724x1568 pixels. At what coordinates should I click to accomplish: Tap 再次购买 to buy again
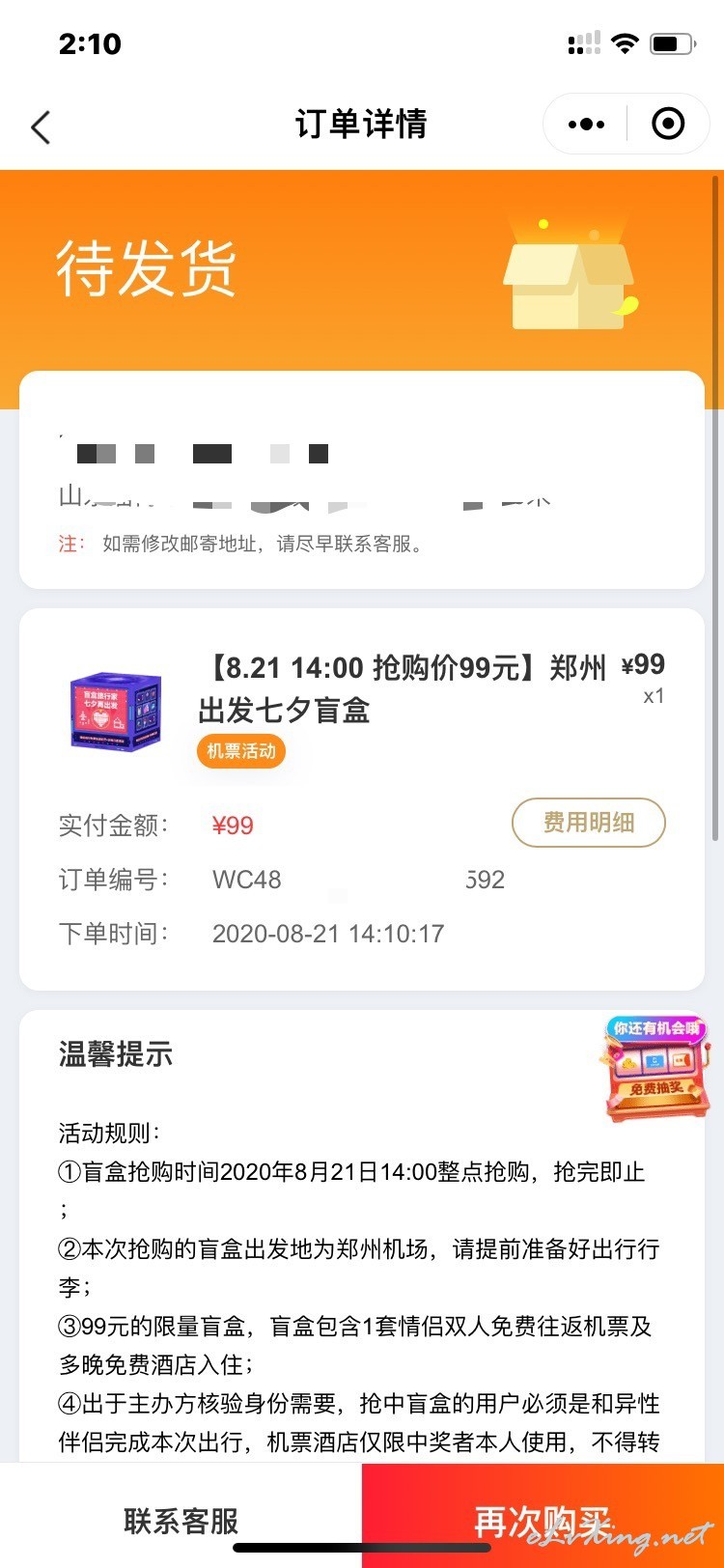point(543,1521)
